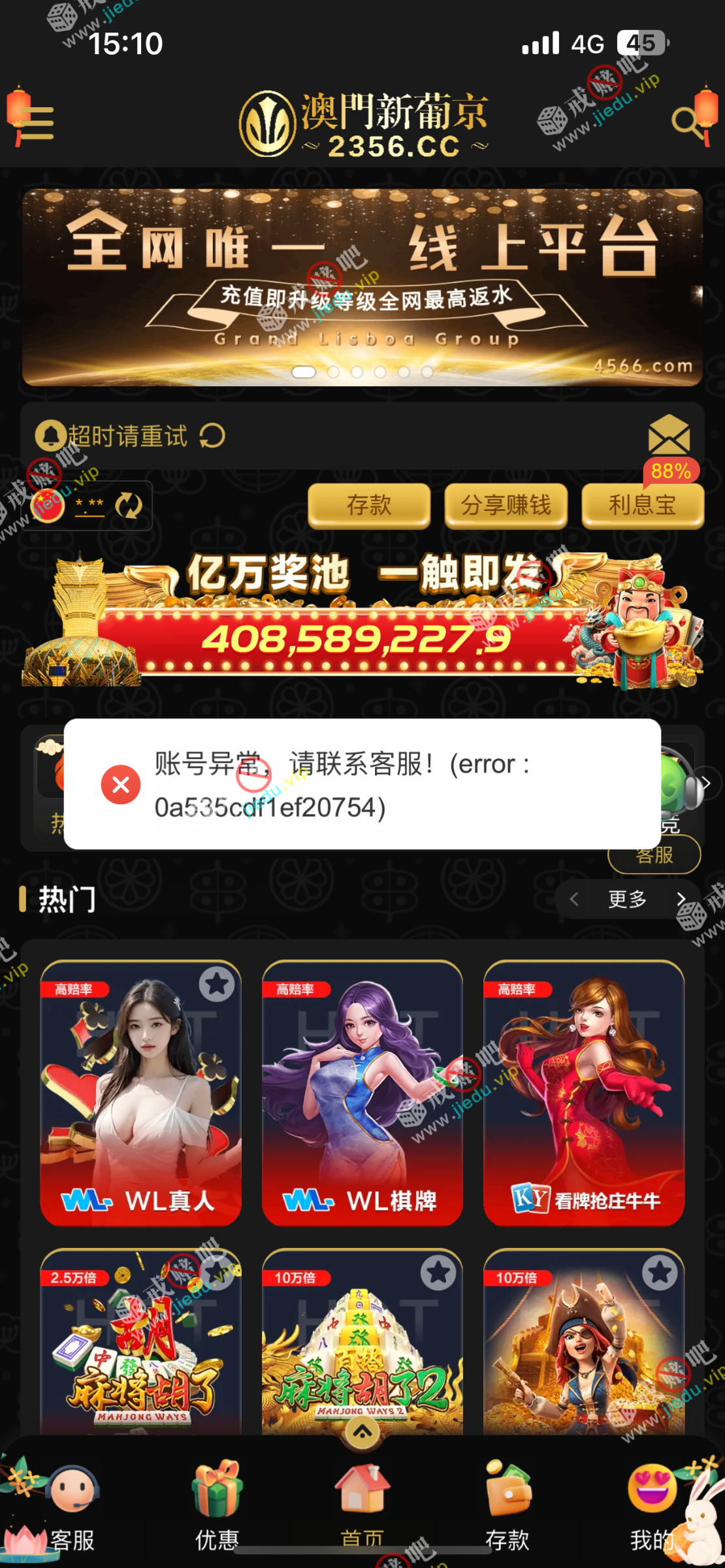The image size is (725, 1568).
Task: Retry loading next to 超时请重试
Action: [x=212, y=436]
